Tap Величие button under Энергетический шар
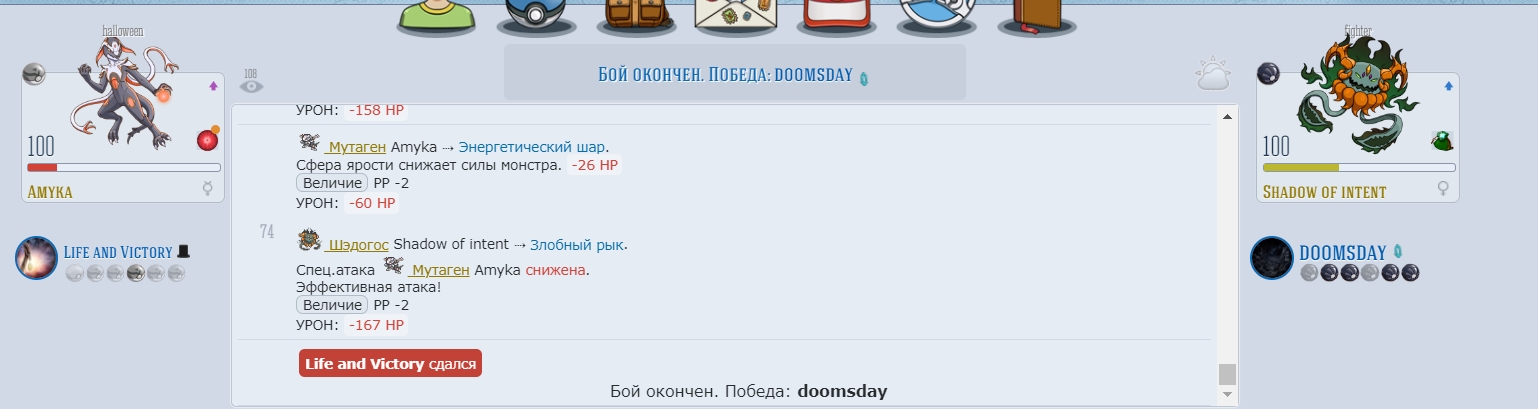Screen dimensions: 1538x409 click(x=332, y=183)
